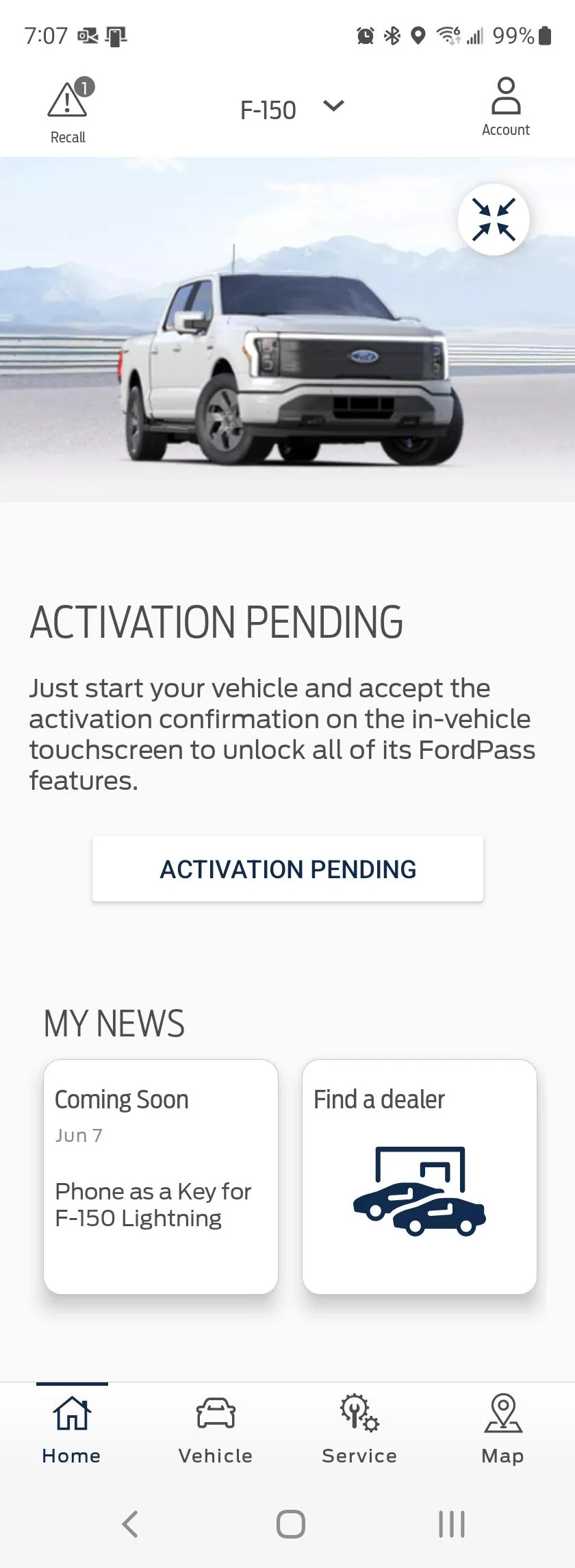Open the Coming Soon news card
Viewport: 575px width, 1568px height.
[161, 1176]
